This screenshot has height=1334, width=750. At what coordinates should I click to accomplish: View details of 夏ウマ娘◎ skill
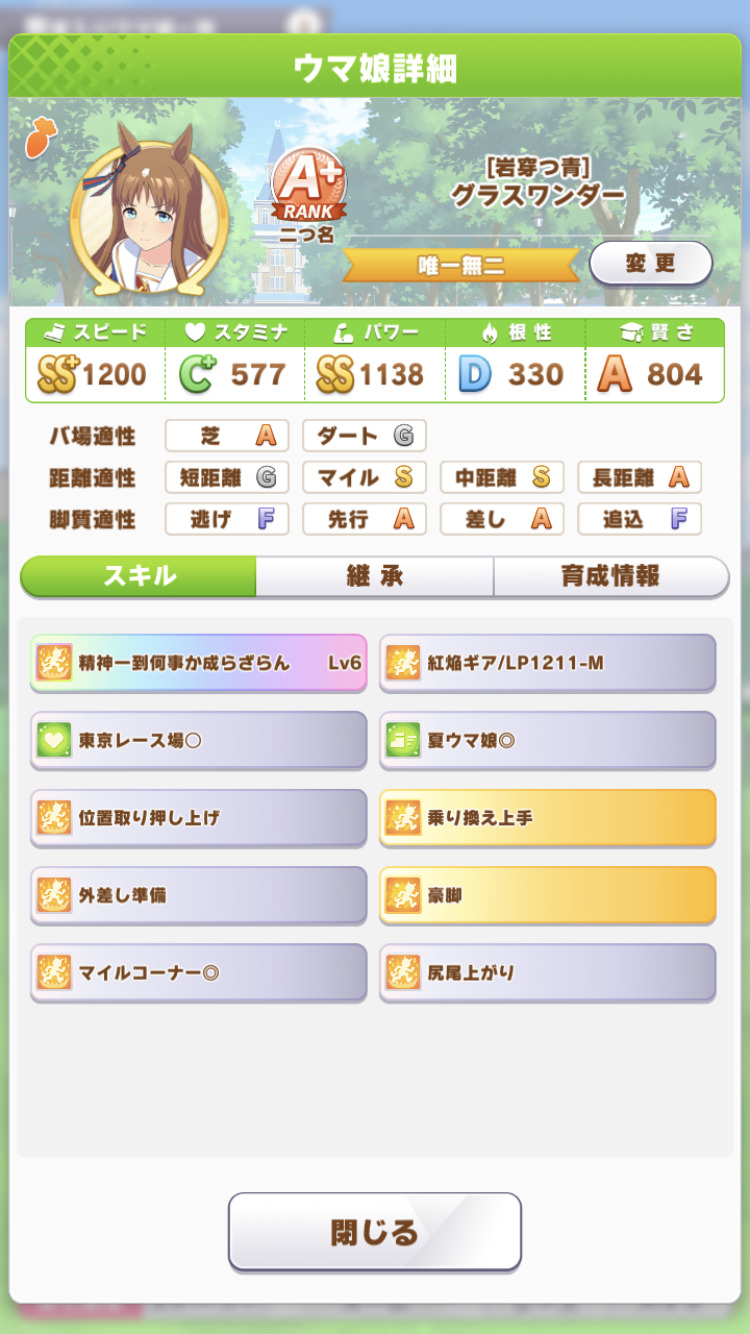547,741
